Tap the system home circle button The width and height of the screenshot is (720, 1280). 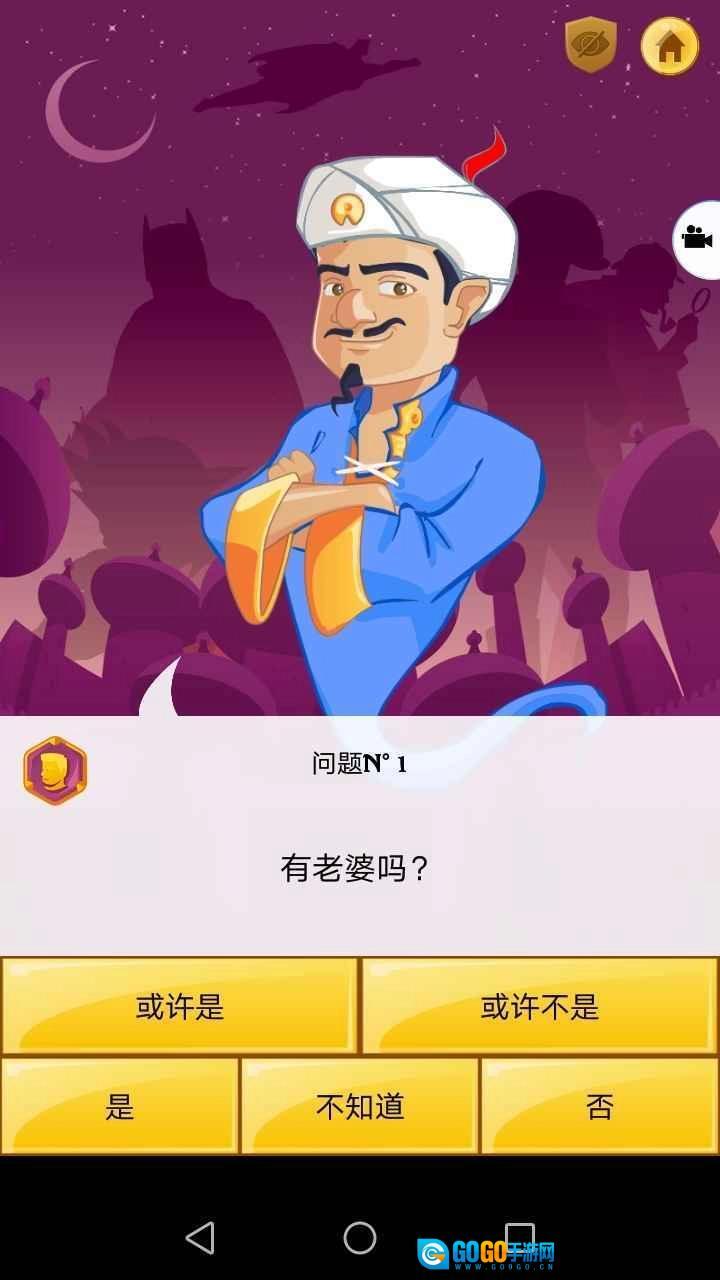360,1238
